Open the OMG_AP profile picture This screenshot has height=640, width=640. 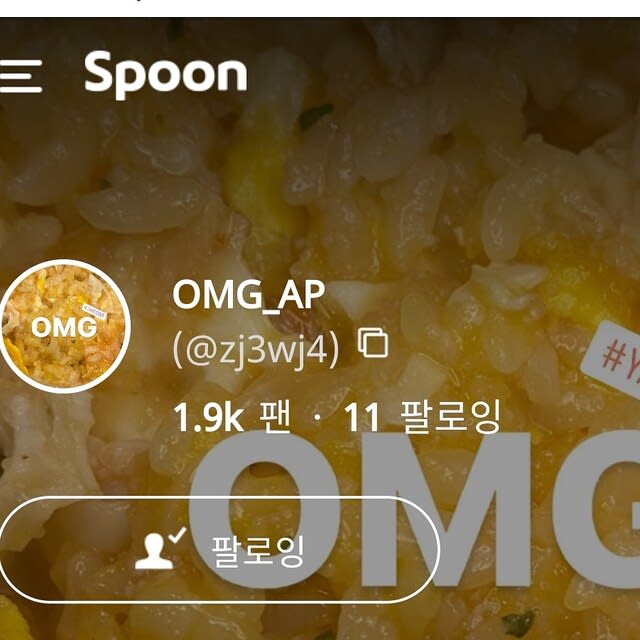(65, 326)
